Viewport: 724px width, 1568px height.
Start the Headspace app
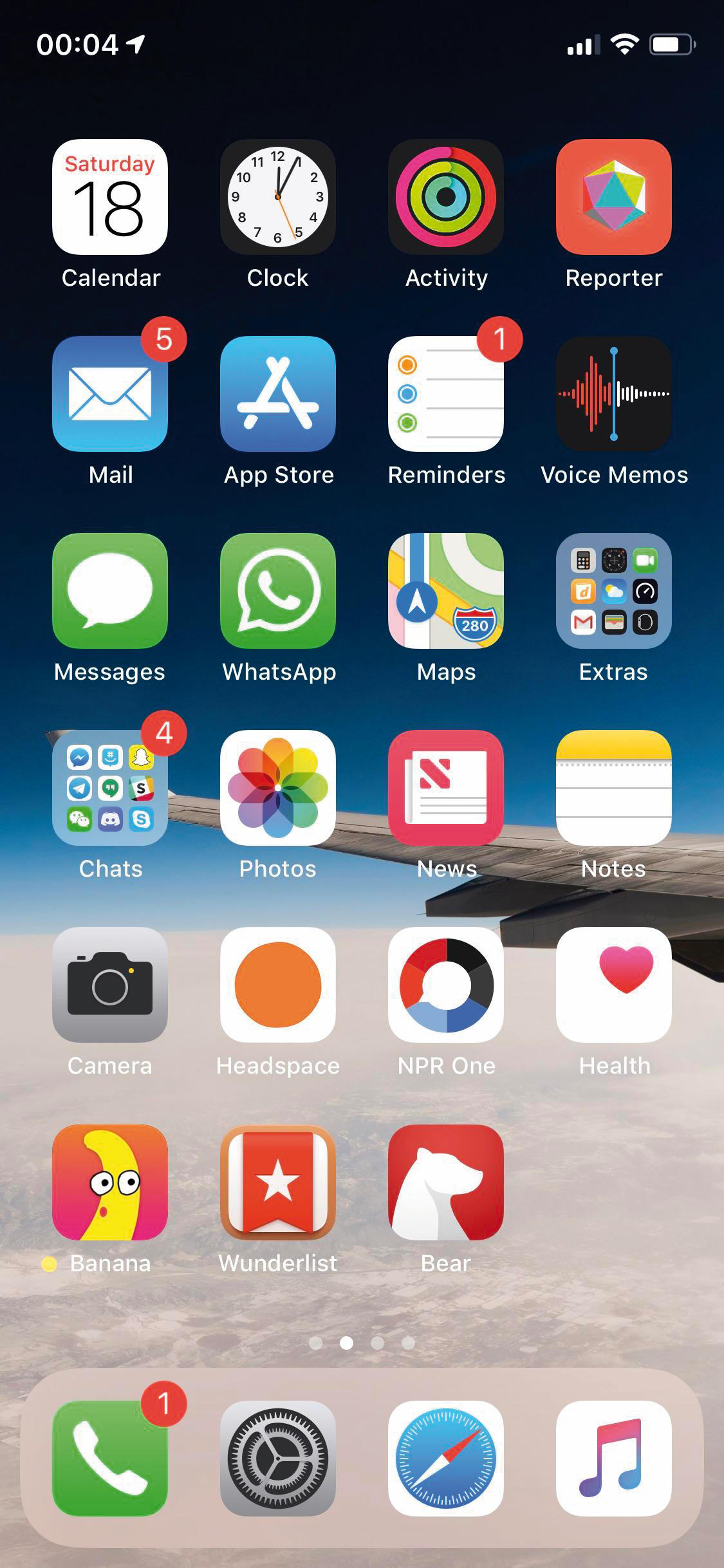point(278,985)
